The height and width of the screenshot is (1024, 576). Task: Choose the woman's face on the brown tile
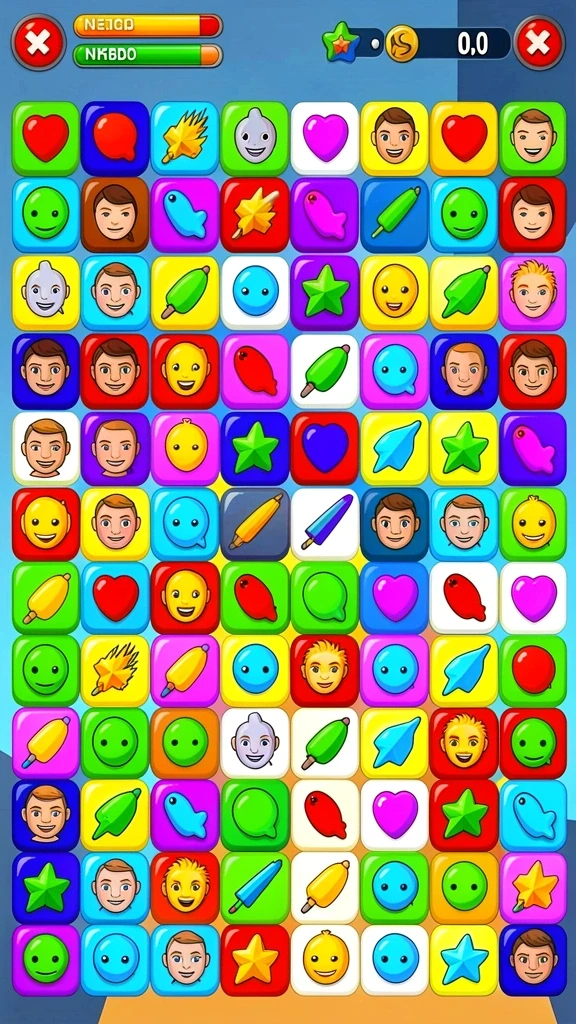click(115, 214)
